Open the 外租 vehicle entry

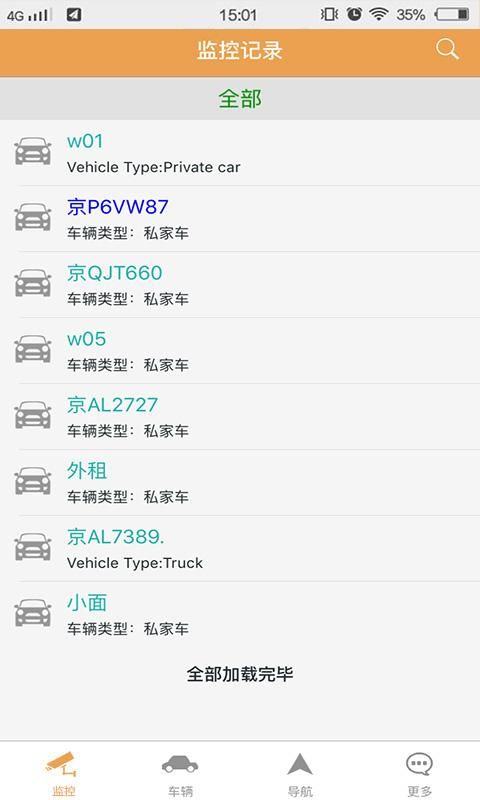[240, 482]
